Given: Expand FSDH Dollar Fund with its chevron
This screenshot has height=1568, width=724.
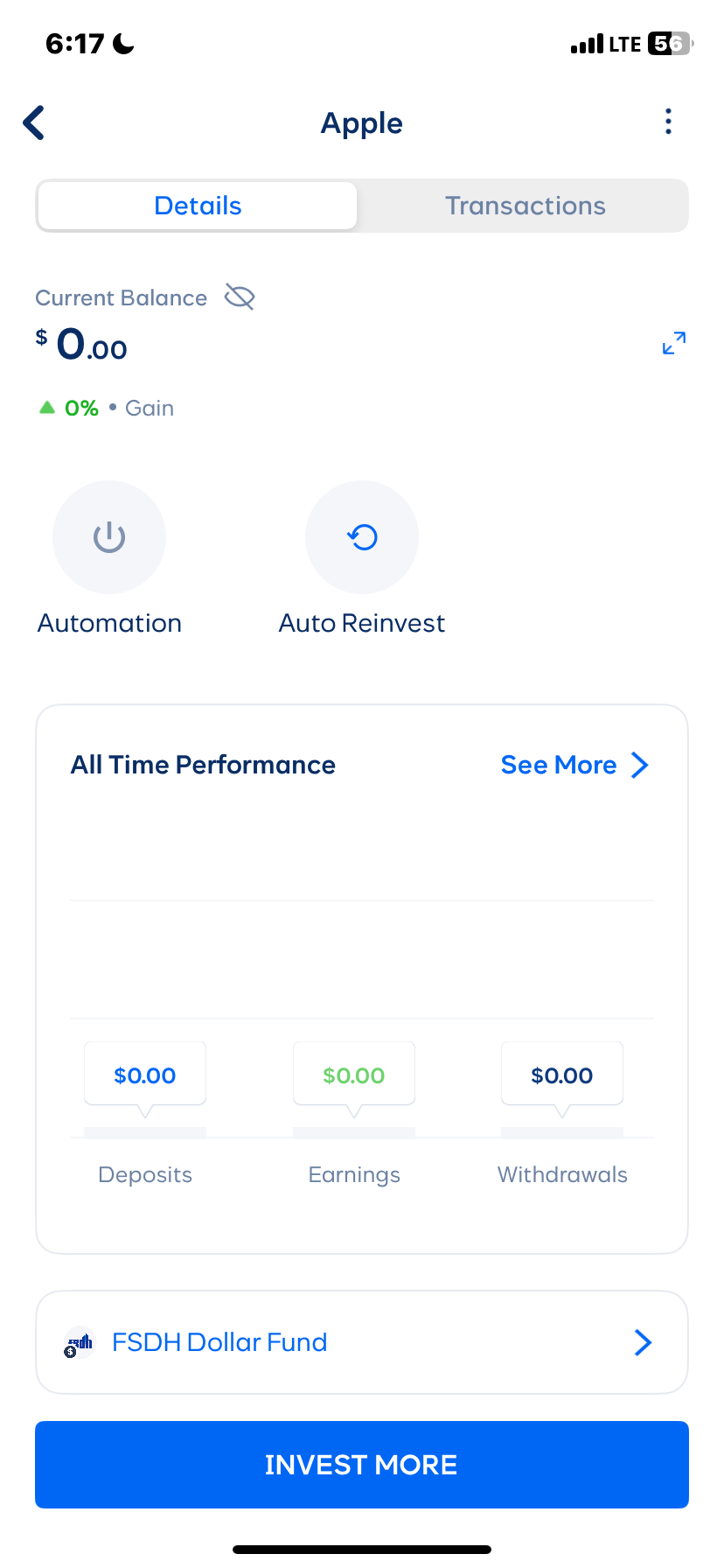Looking at the screenshot, I should 643,1341.
